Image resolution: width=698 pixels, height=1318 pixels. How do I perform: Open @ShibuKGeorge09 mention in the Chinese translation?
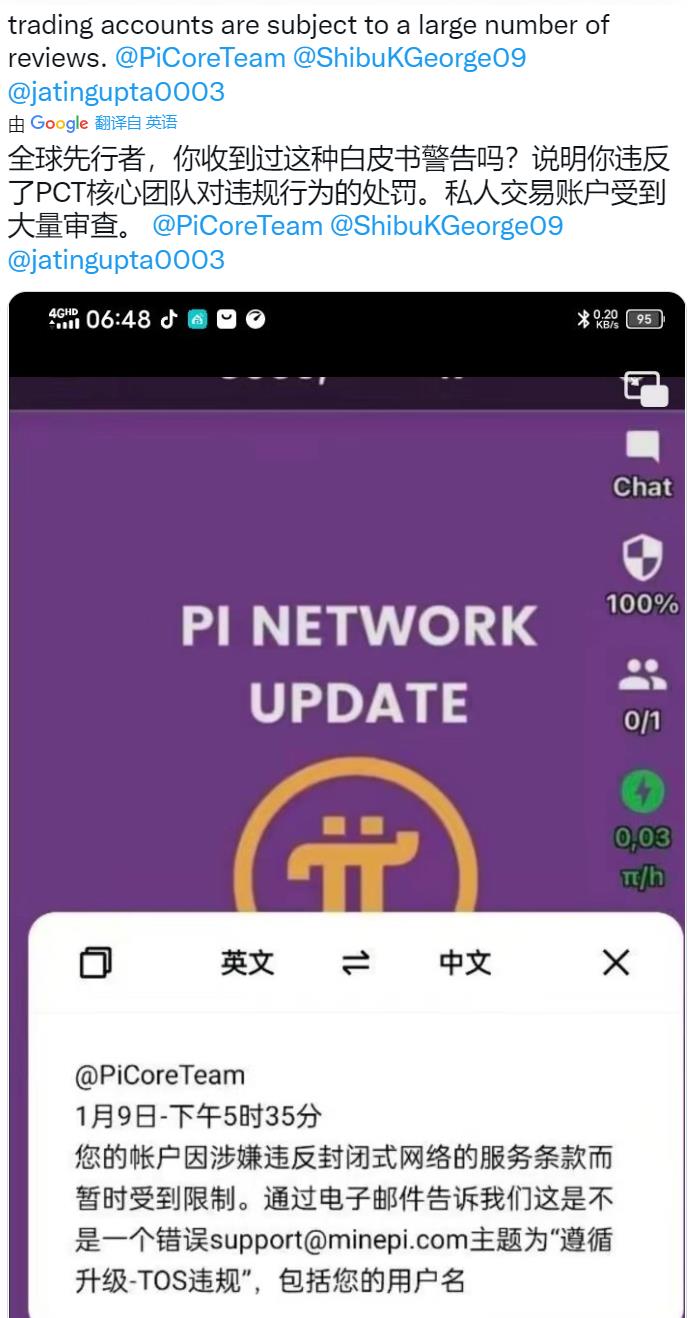(446, 226)
